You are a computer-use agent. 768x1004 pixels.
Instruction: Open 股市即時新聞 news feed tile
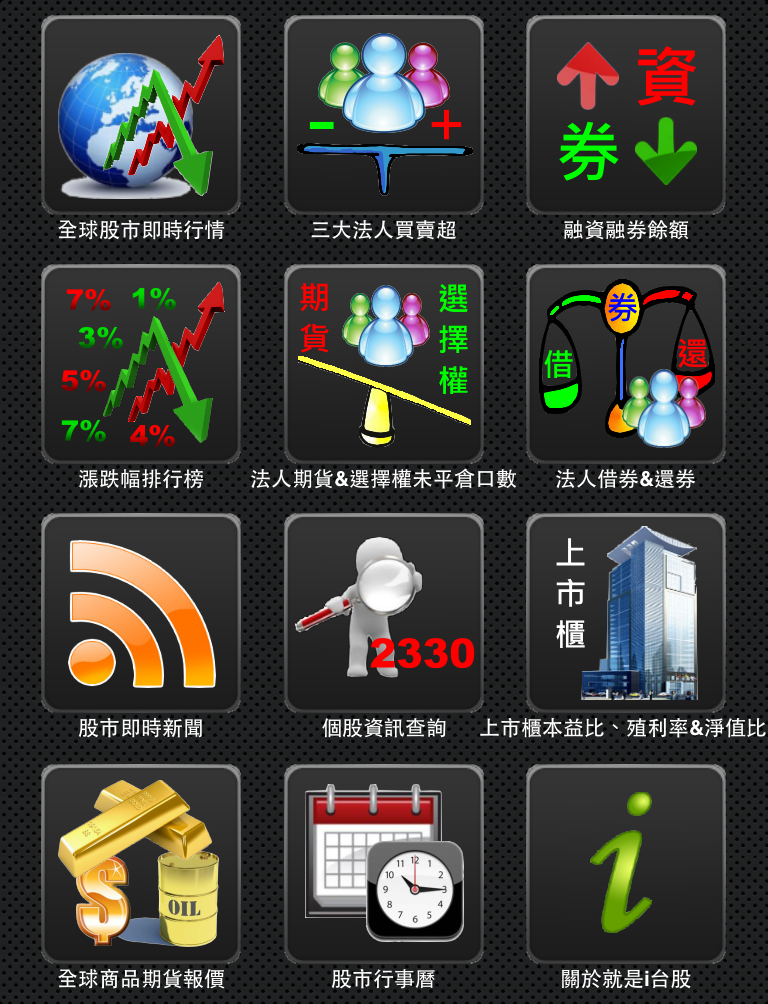click(141, 613)
